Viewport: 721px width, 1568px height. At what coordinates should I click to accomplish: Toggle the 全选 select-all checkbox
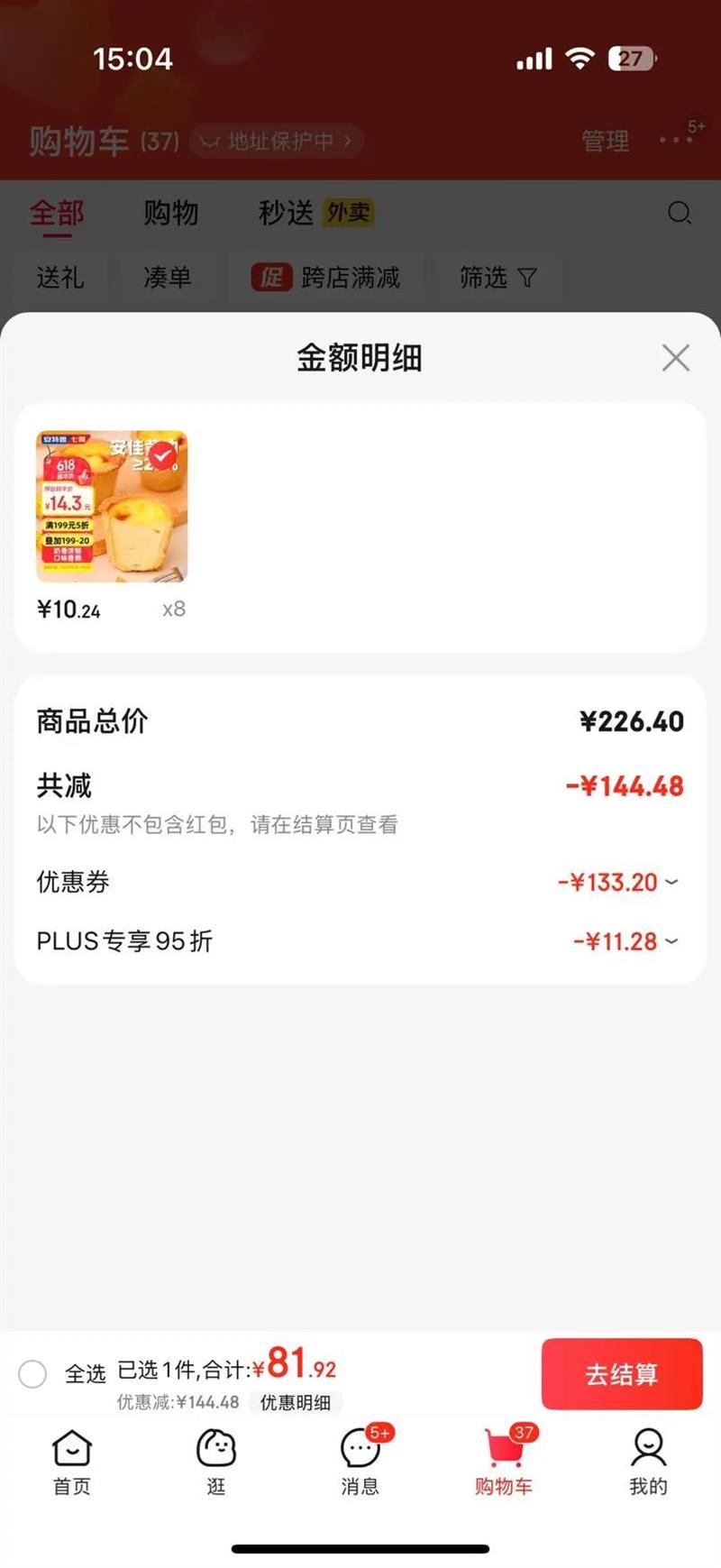click(33, 1374)
